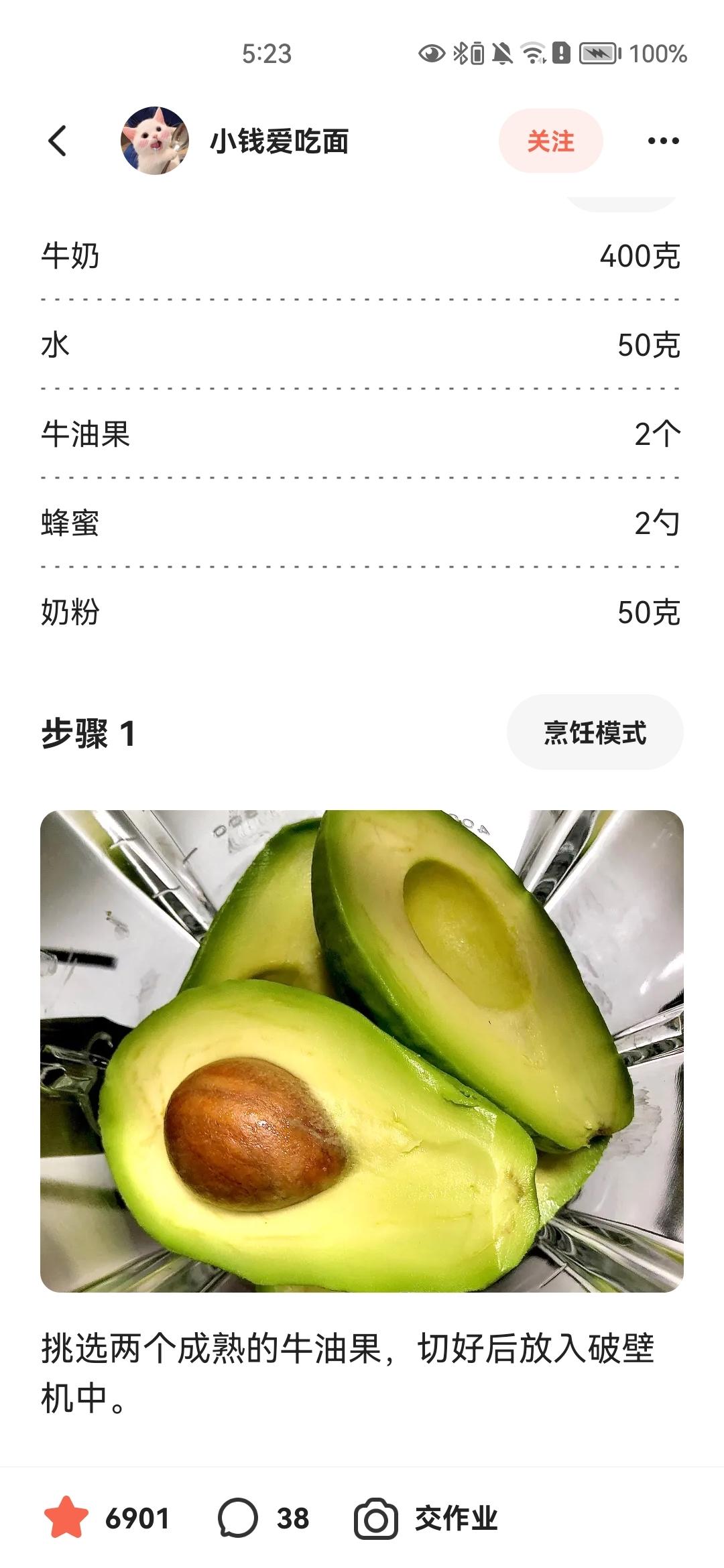Image resolution: width=724 pixels, height=1568 pixels.
Task: Submit your dish with 交作业
Action: tap(426, 1518)
